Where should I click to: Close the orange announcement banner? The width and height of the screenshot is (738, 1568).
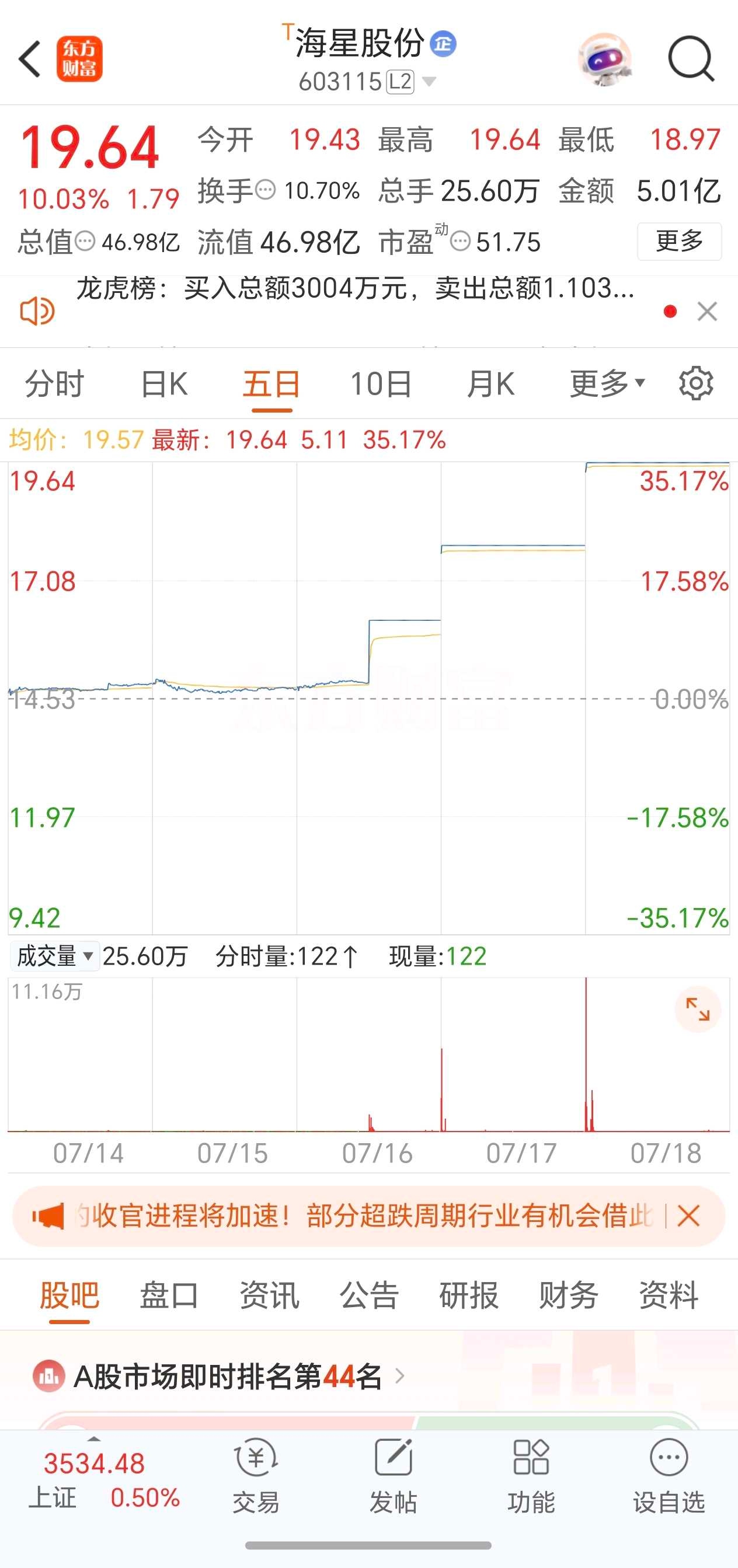688,1217
